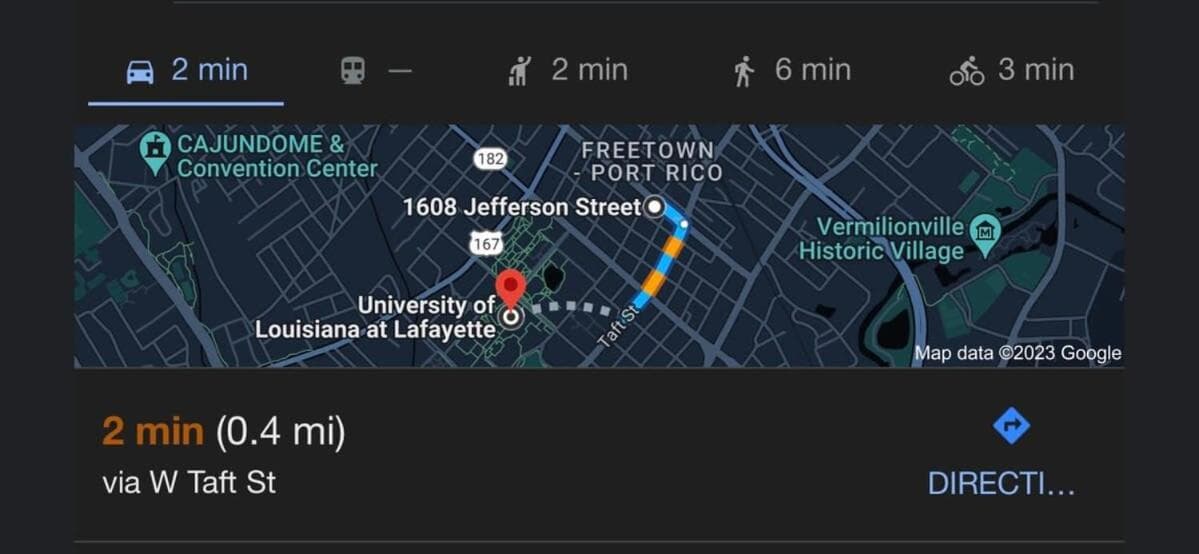The image size is (1199, 554).
Task: Open Directions for the route
Action: click(1001, 454)
